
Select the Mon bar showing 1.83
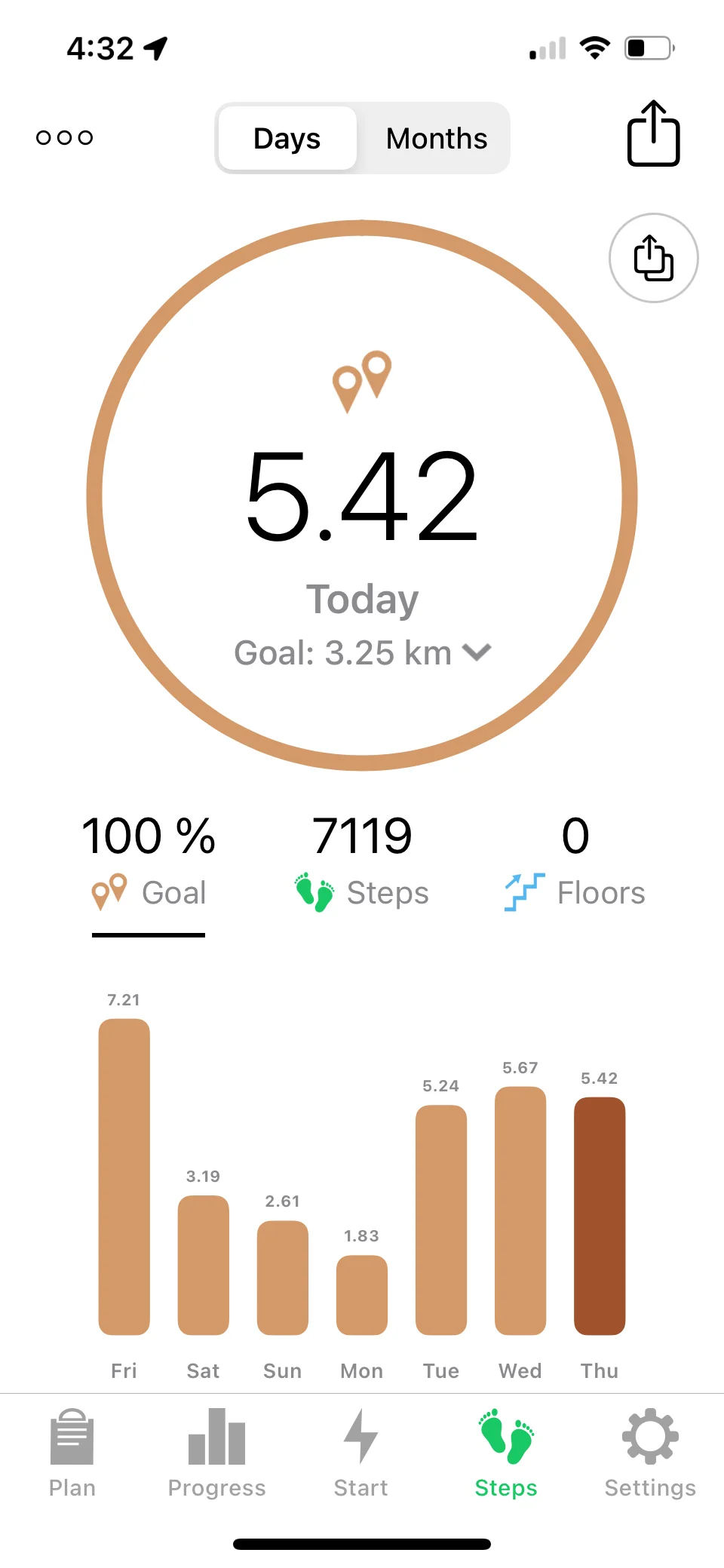pyautogui.click(x=362, y=1293)
